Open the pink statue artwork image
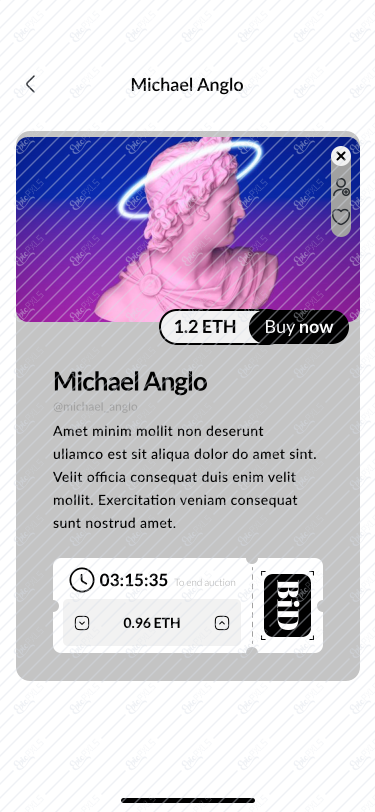 click(x=188, y=229)
